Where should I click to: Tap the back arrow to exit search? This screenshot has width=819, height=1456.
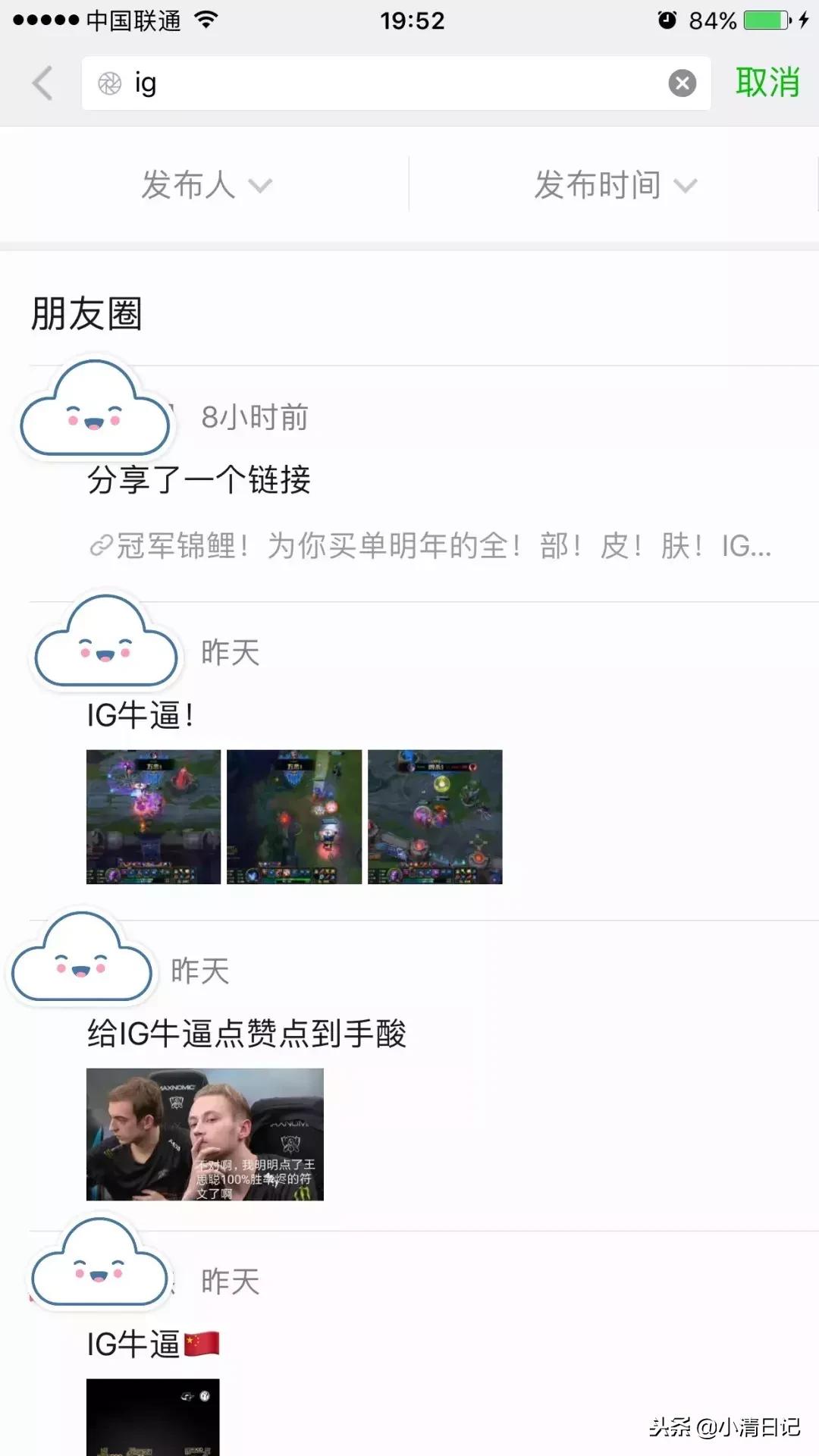42,83
